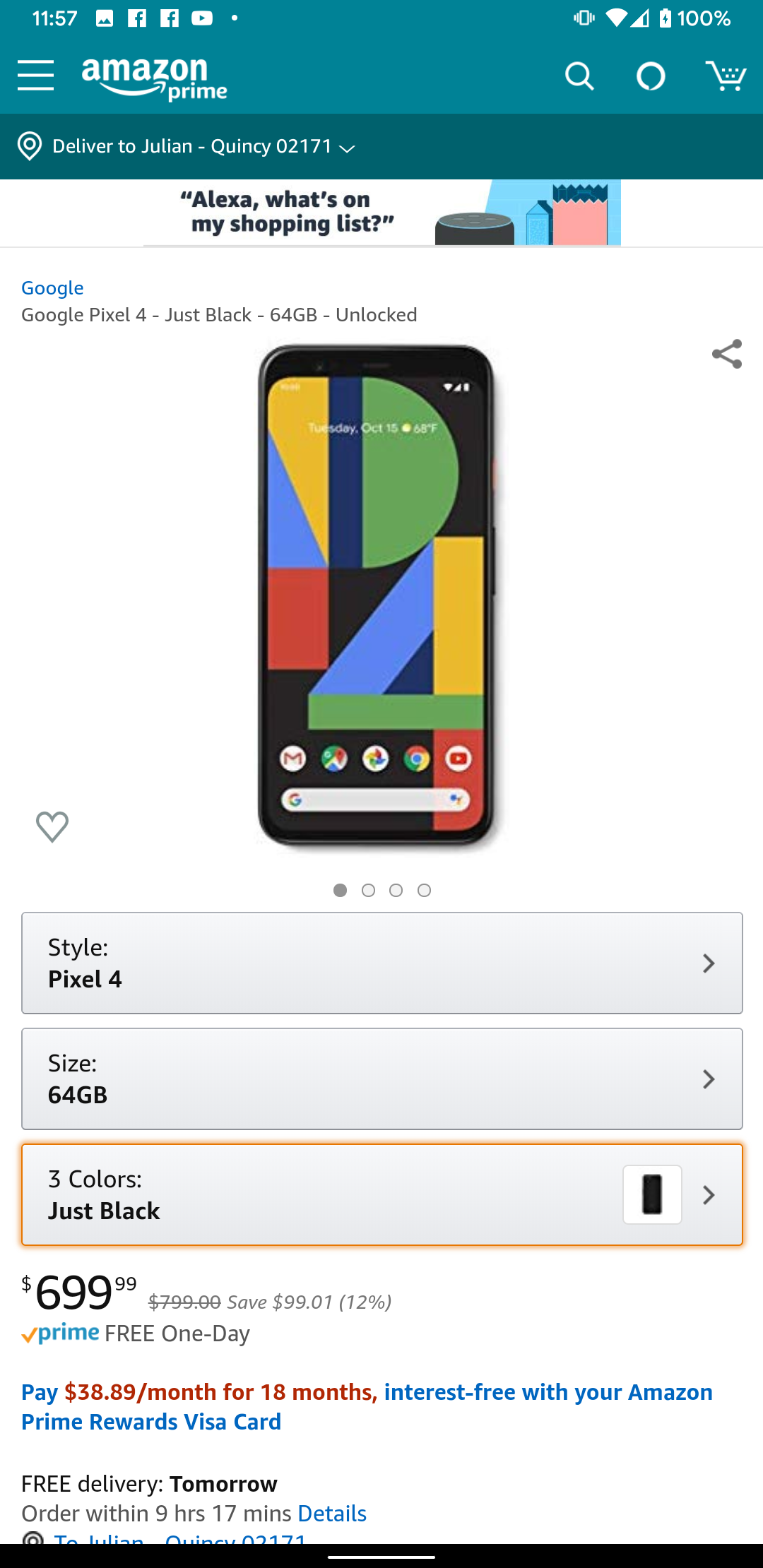The image size is (763, 1568).
Task: Open the navigation hamburger menu
Action: click(x=35, y=76)
